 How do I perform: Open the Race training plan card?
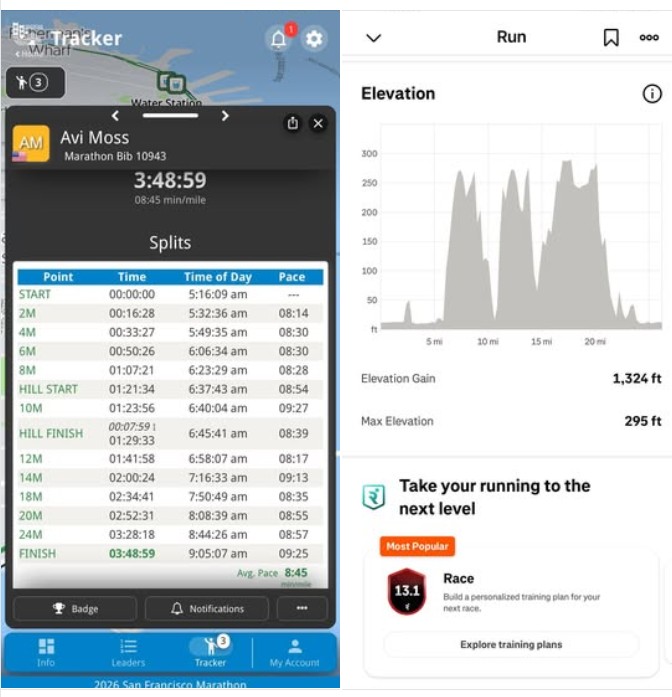click(x=511, y=613)
